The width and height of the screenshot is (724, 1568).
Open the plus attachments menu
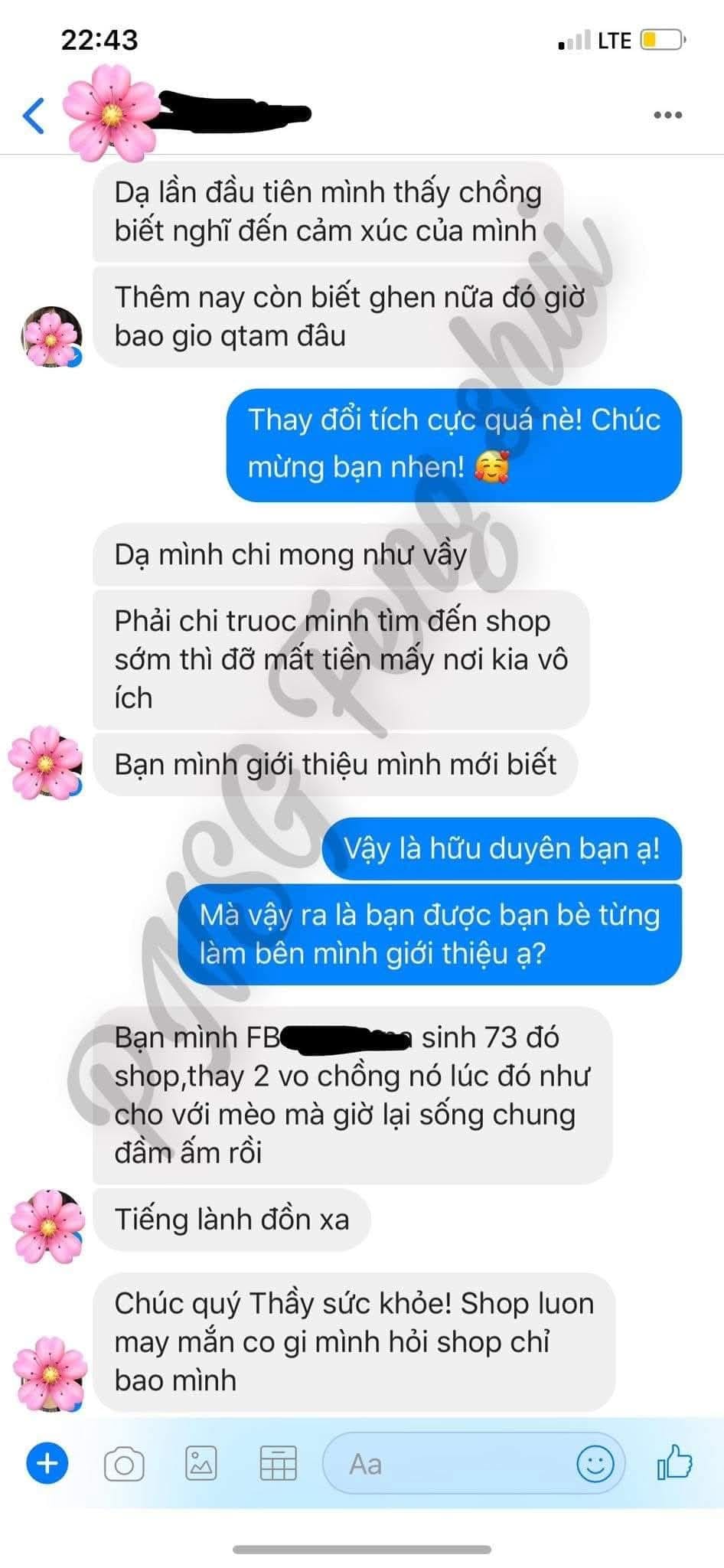[47, 1464]
